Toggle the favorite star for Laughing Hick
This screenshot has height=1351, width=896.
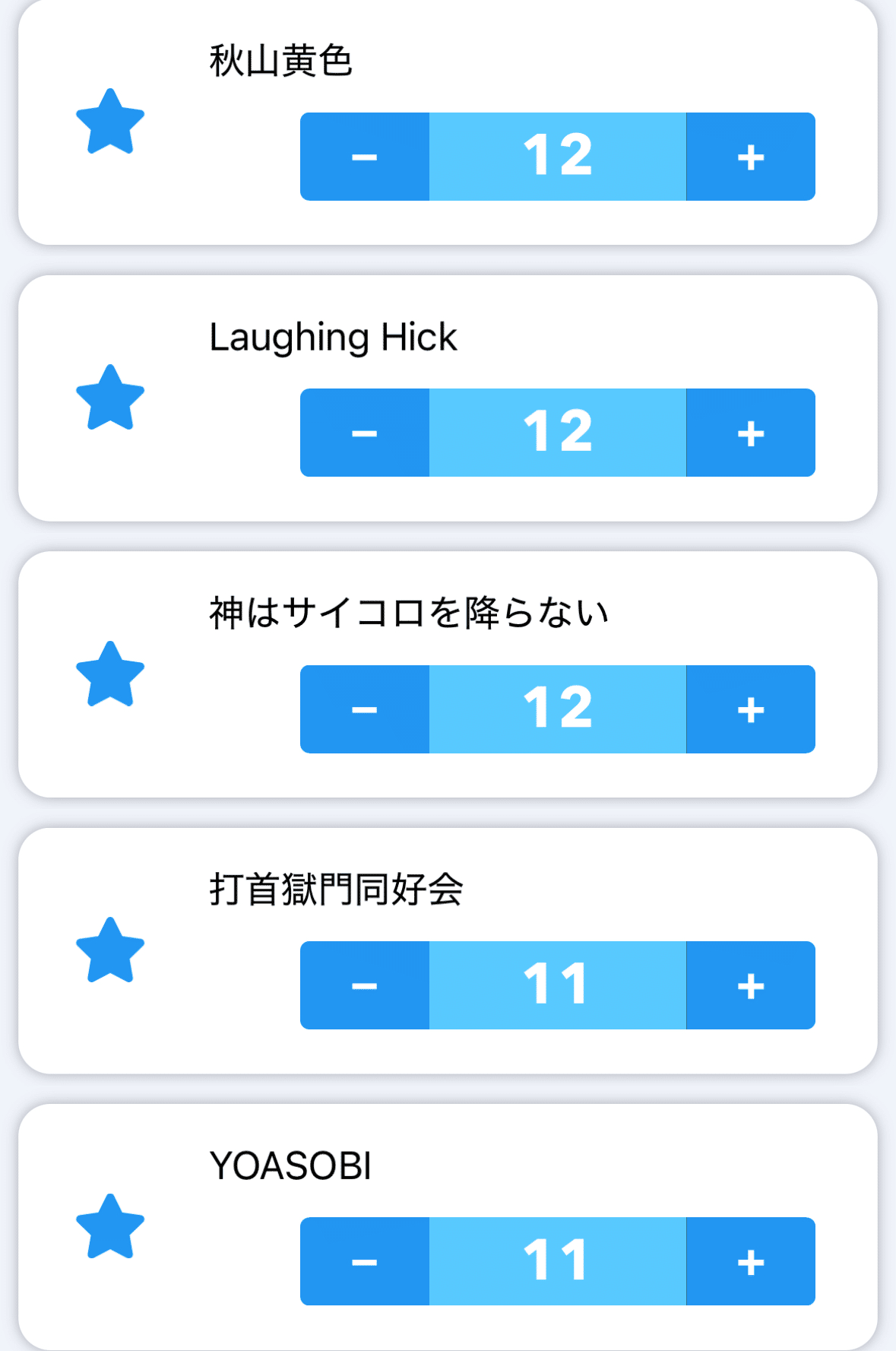coord(110,398)
